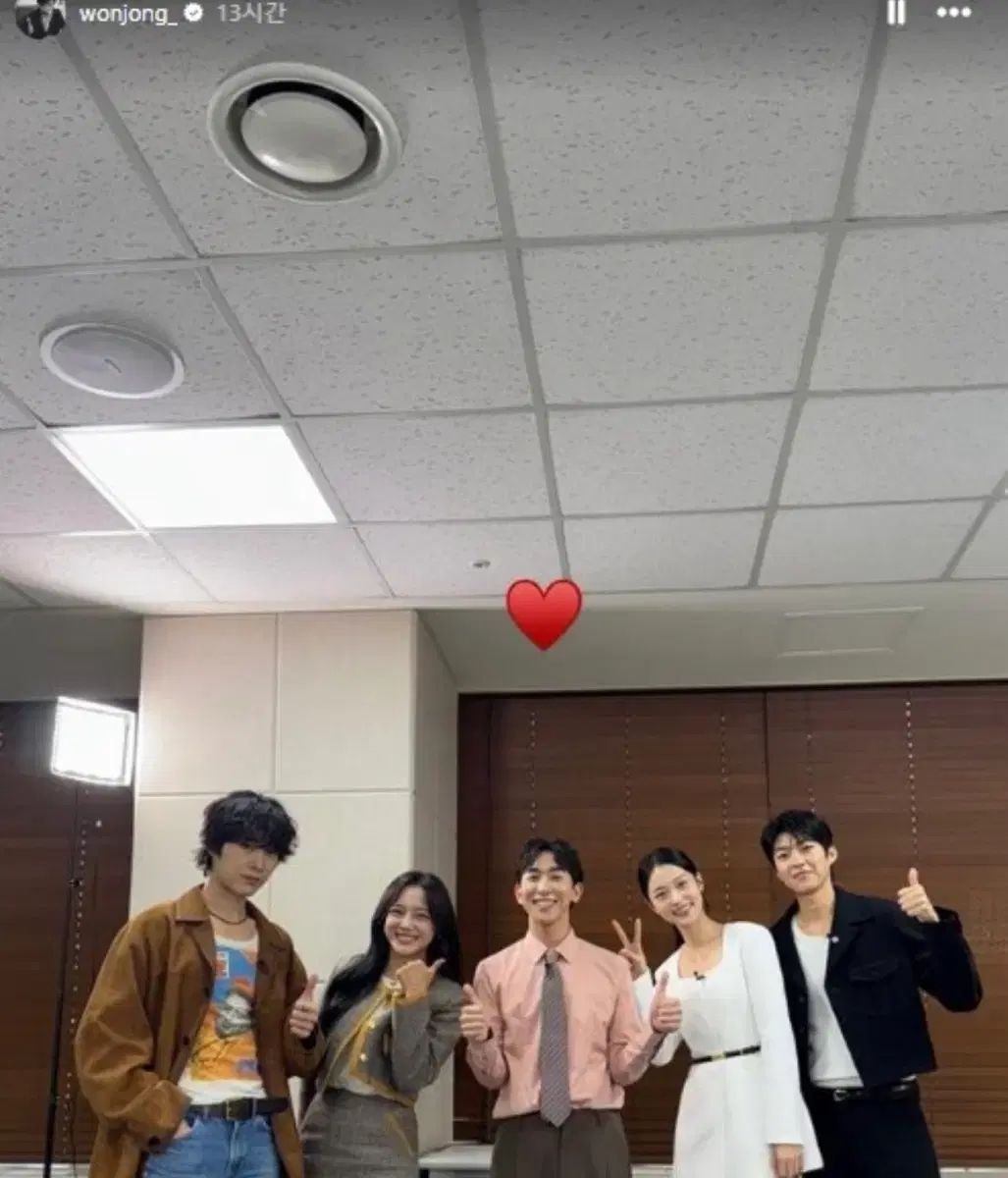Pause the story playback
1008x1178 pixels.
click(895, 13)
